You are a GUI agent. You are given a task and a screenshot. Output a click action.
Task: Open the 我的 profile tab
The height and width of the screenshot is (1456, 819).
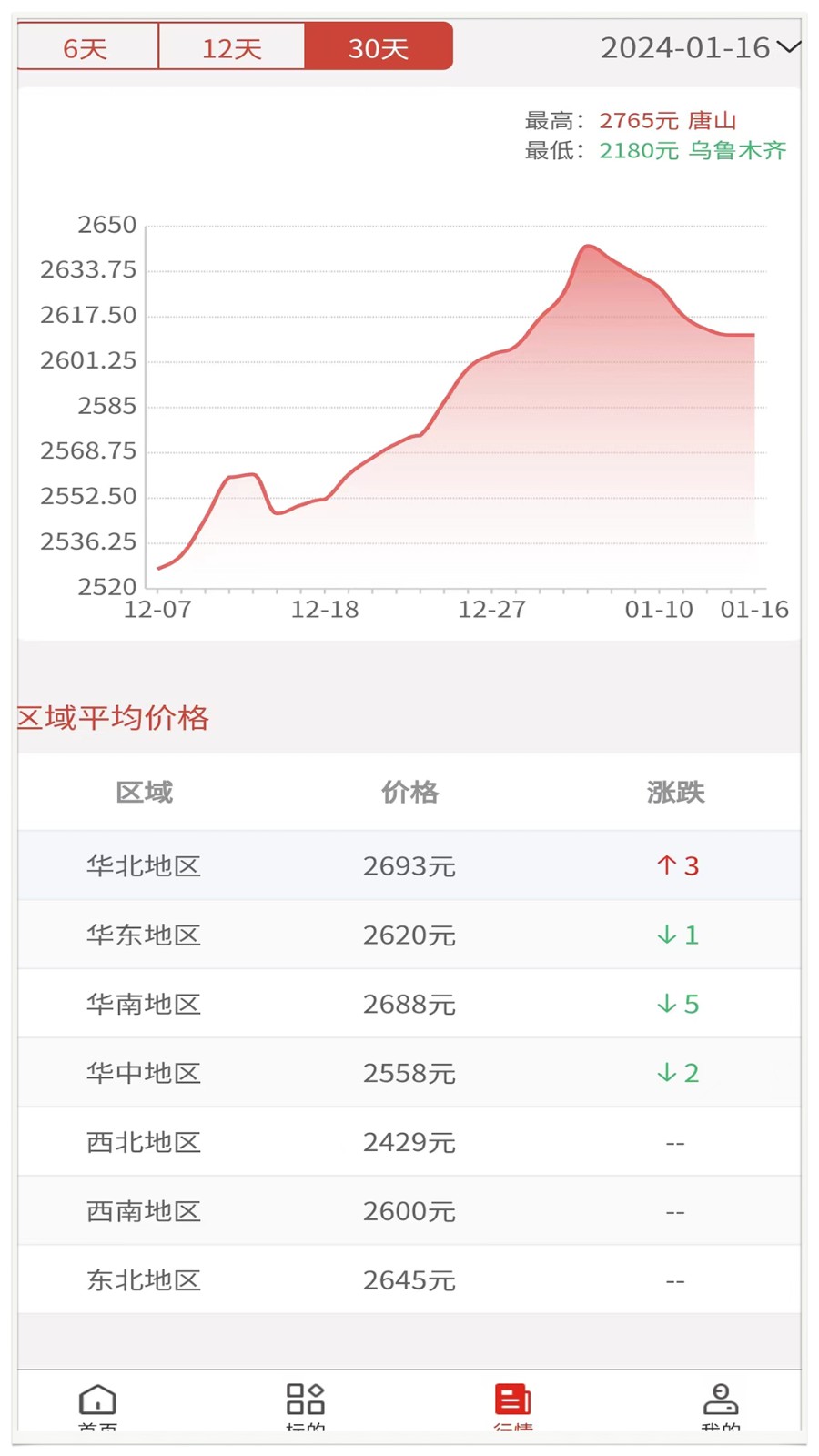tap(720, 1402)
